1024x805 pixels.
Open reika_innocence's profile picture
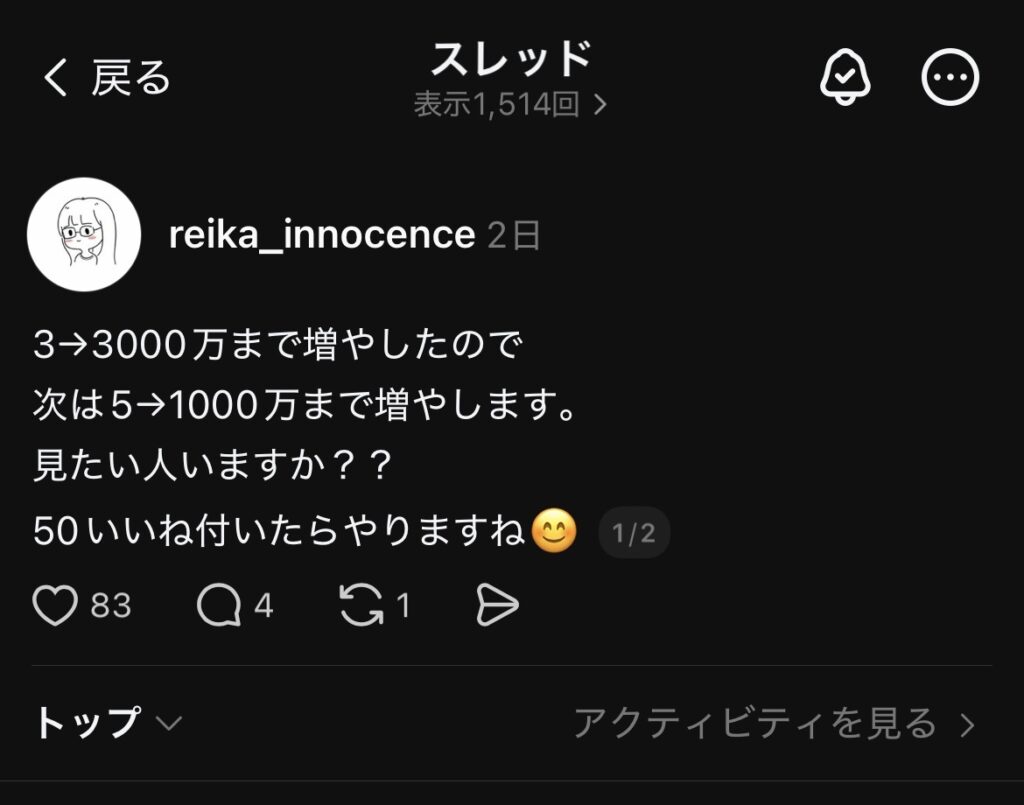pyautogui.click(x=85, y=235)
